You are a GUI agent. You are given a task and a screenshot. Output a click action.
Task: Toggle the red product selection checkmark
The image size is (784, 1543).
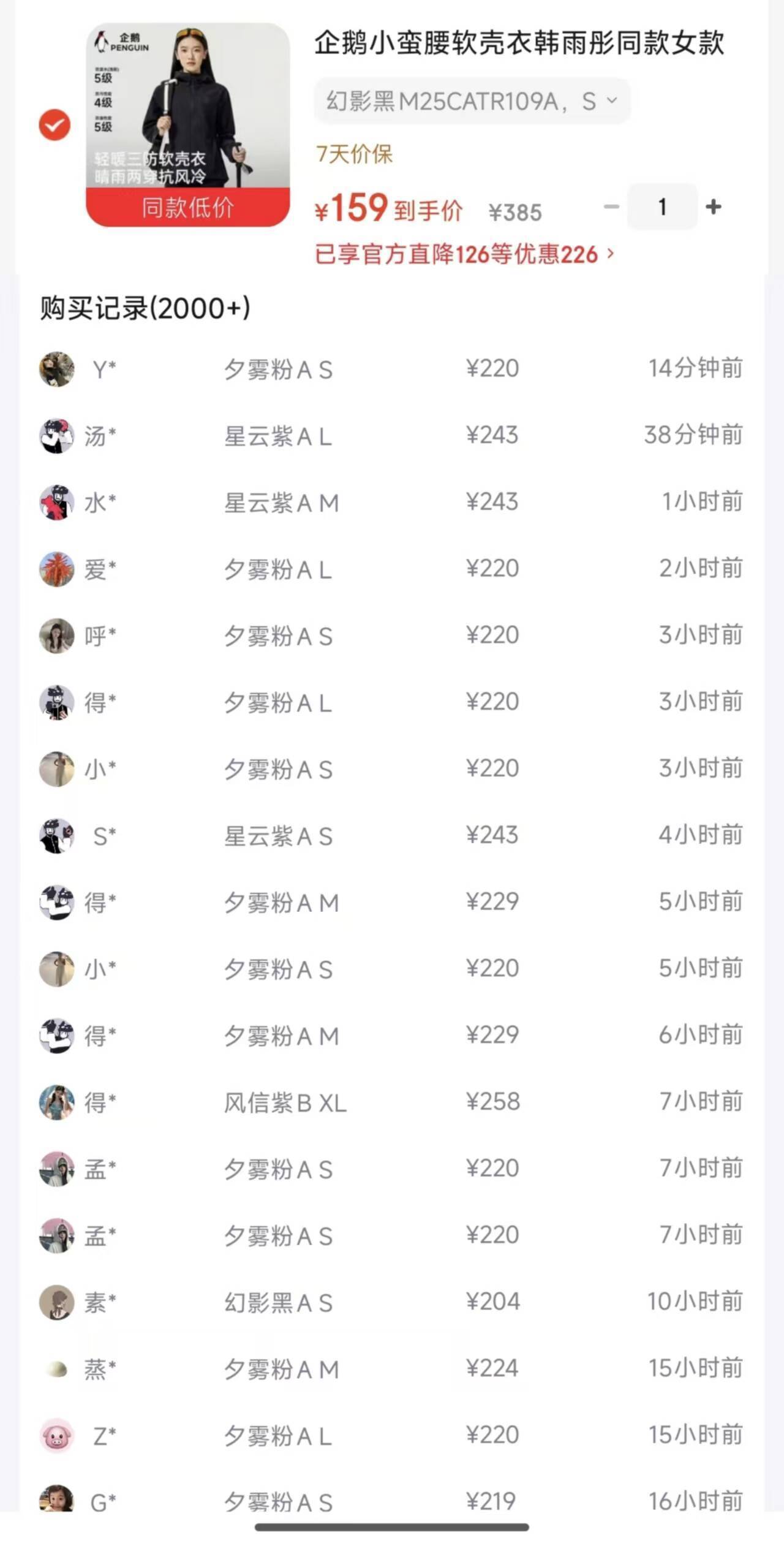(54, 126)
